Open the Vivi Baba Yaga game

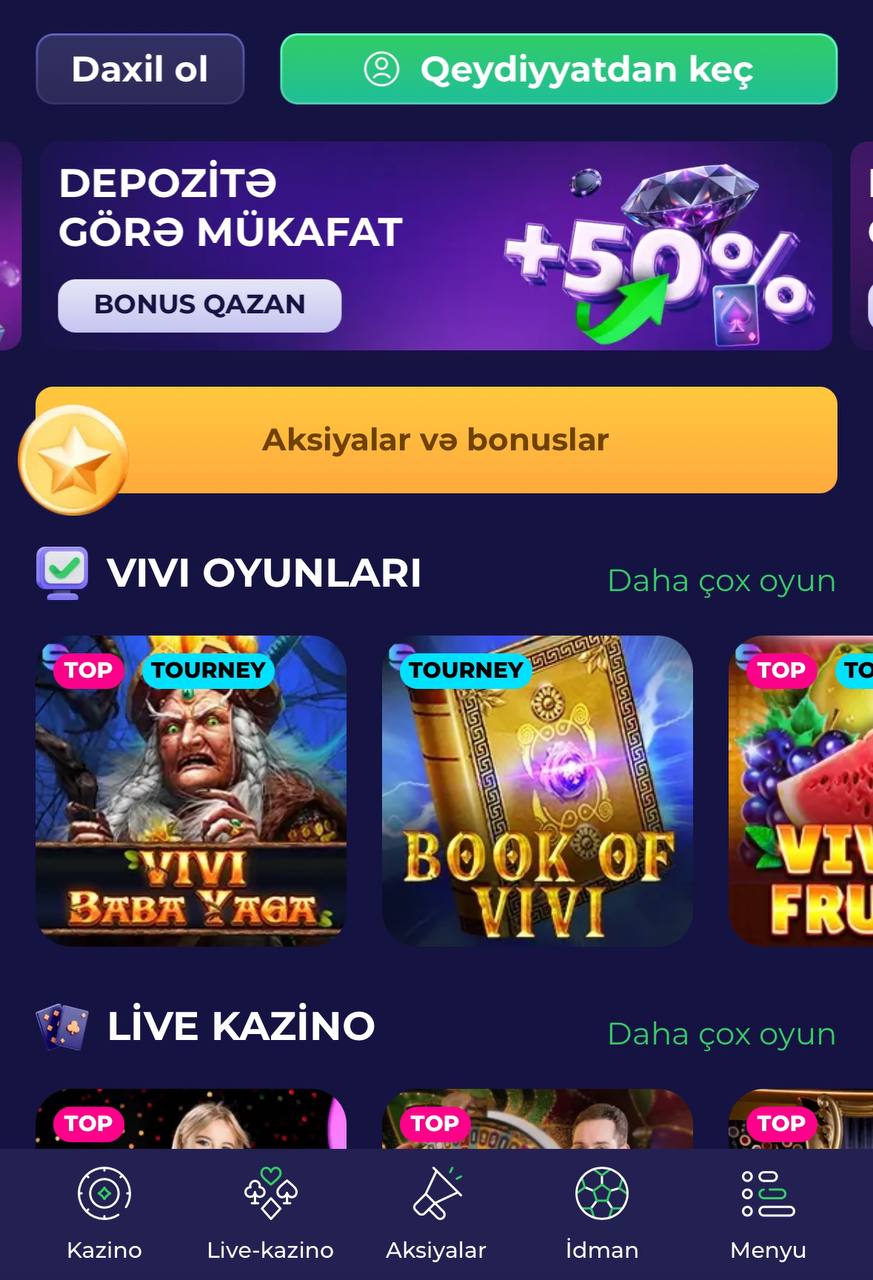pyautogui.click(x=191, y=790)
